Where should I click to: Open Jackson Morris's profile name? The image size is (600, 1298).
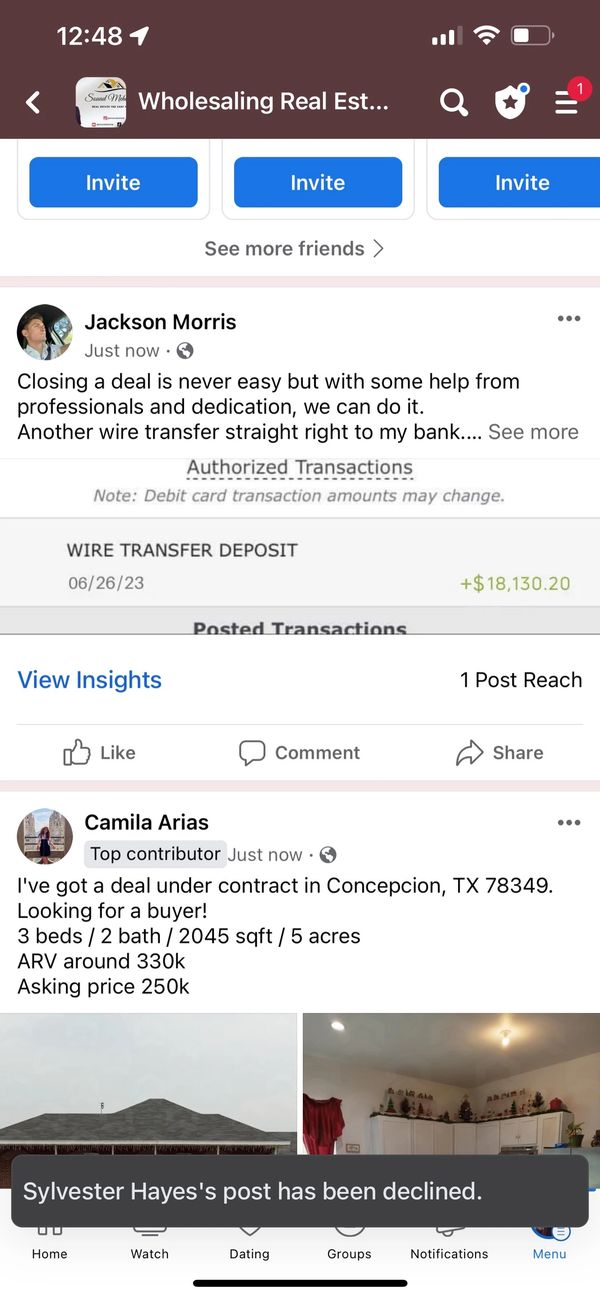(160, 322)
